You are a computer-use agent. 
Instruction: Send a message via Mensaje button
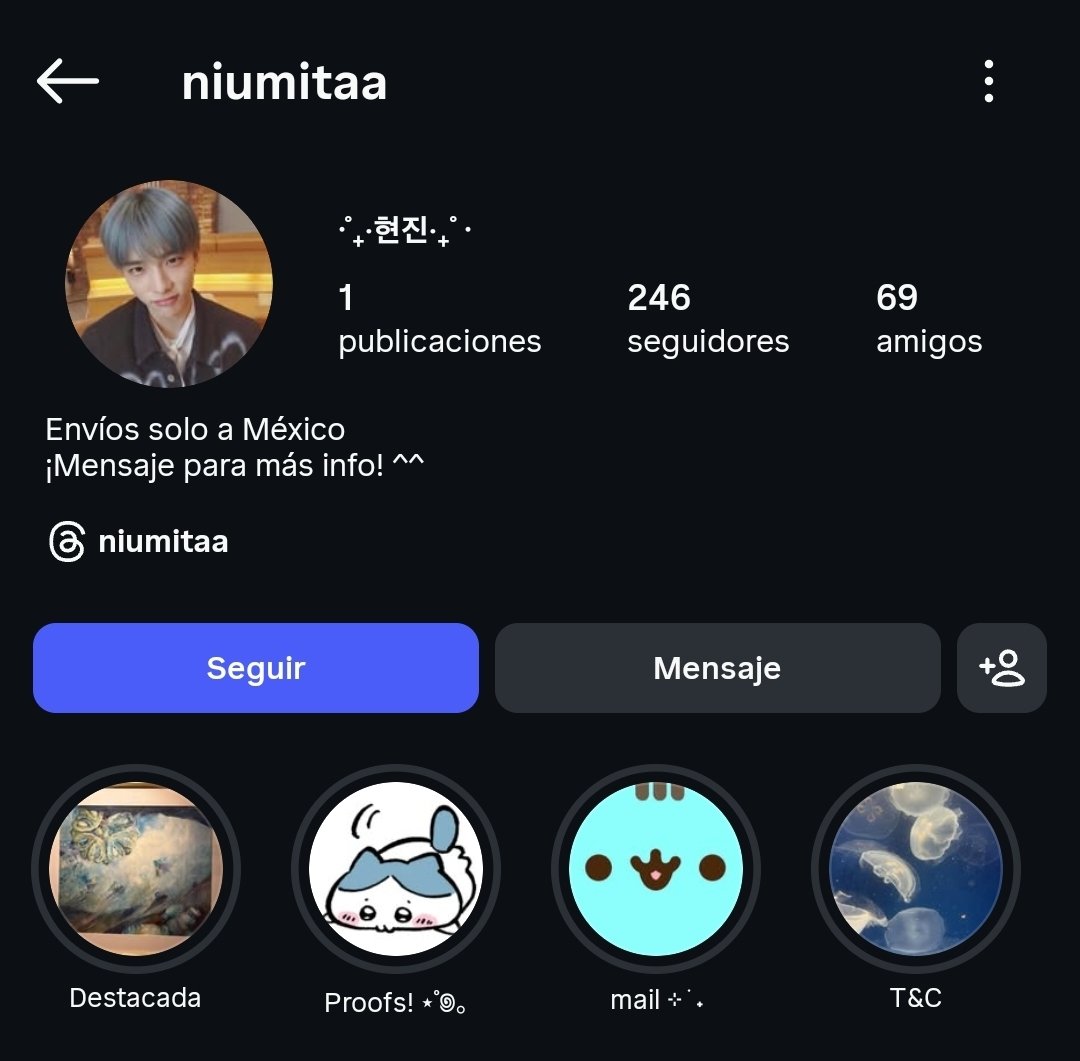click(717, 668)
